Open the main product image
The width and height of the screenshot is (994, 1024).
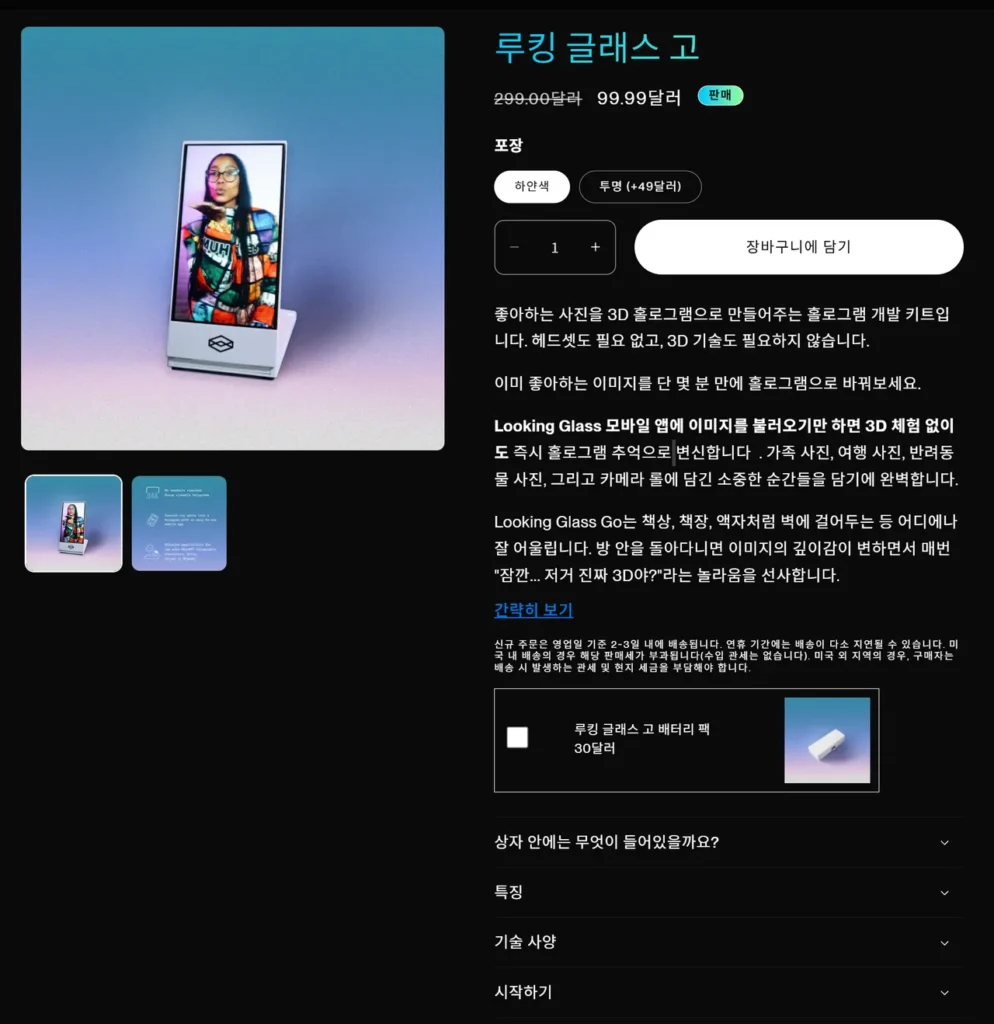pos(233,238)
